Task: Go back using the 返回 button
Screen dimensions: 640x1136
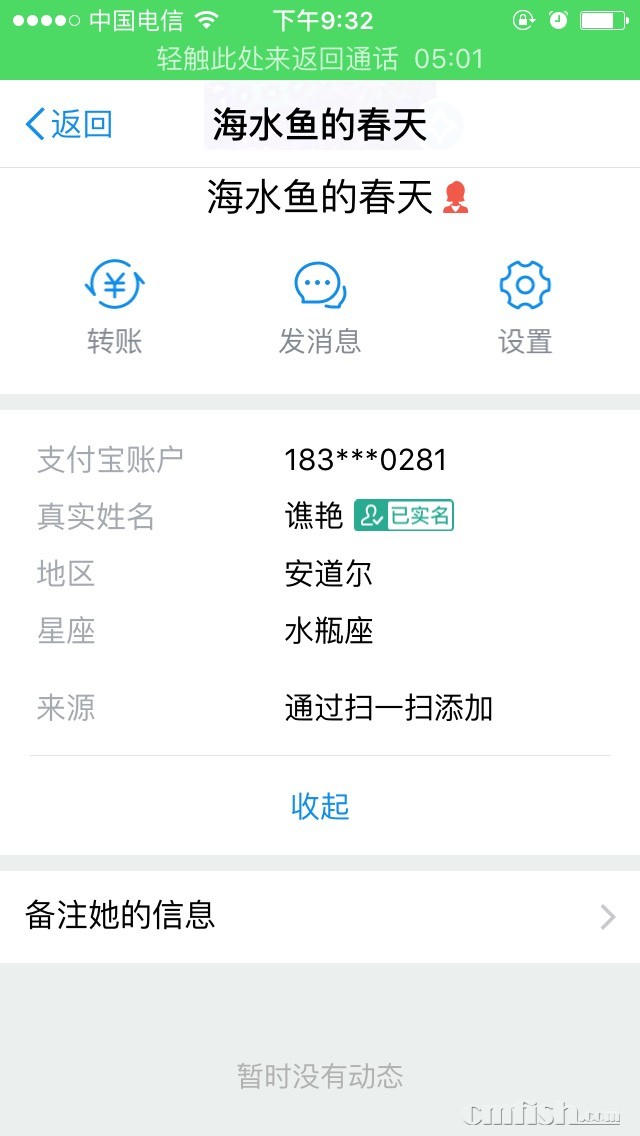Action: (x=68, y=125)
